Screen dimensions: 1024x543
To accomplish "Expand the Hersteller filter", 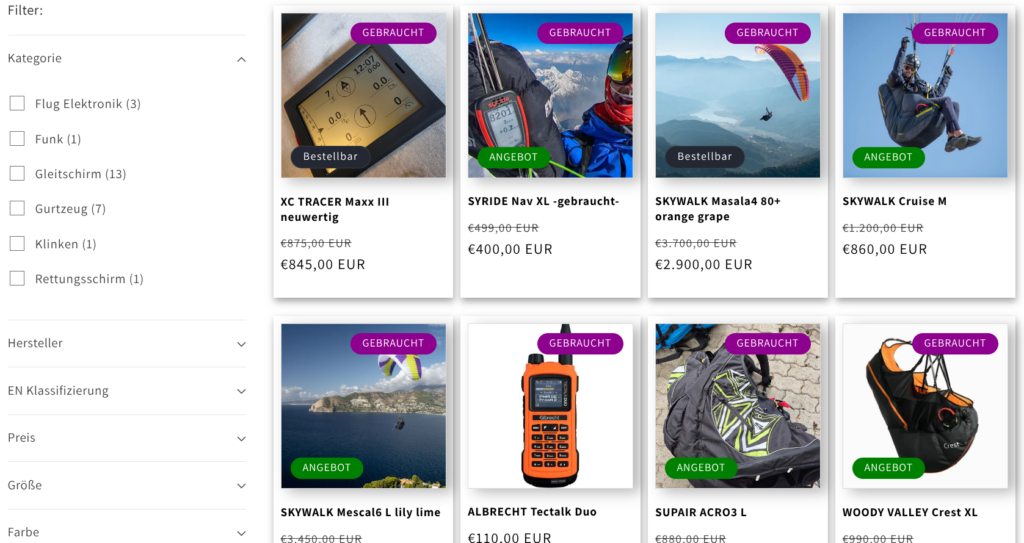I will point(241,344).
